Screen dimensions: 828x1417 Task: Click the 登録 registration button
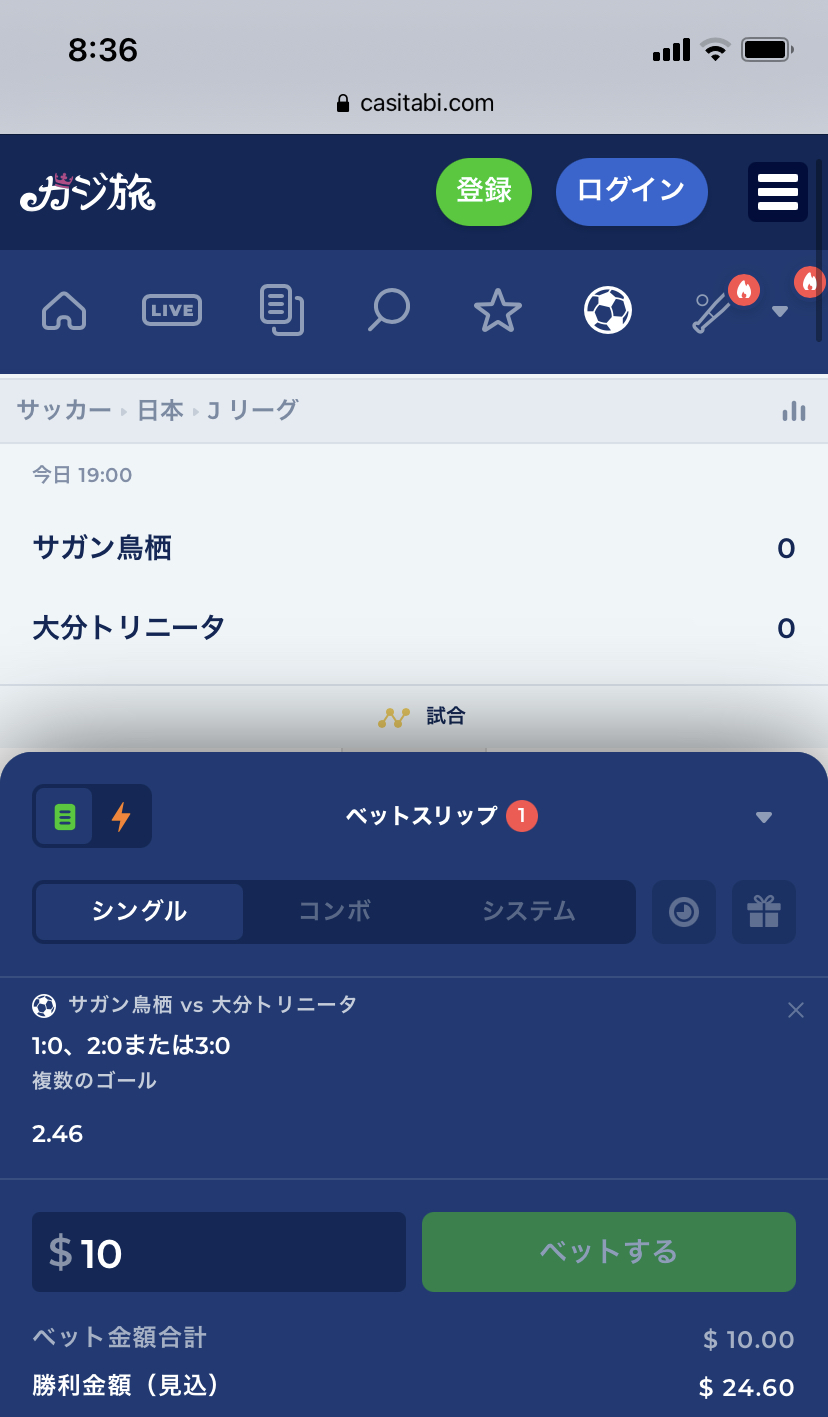click(x=484, y=191)
